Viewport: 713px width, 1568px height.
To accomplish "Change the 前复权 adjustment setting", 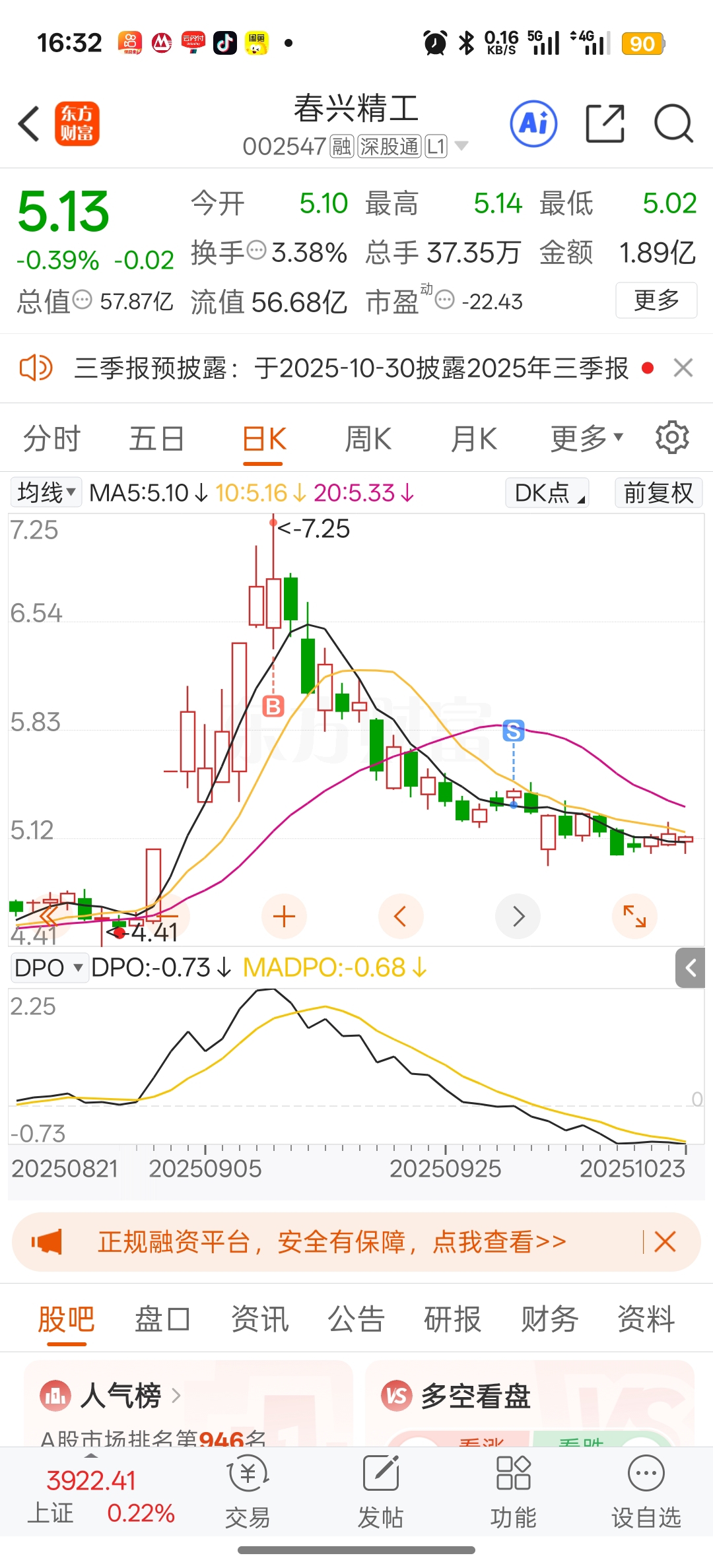I will coord(658,493).
